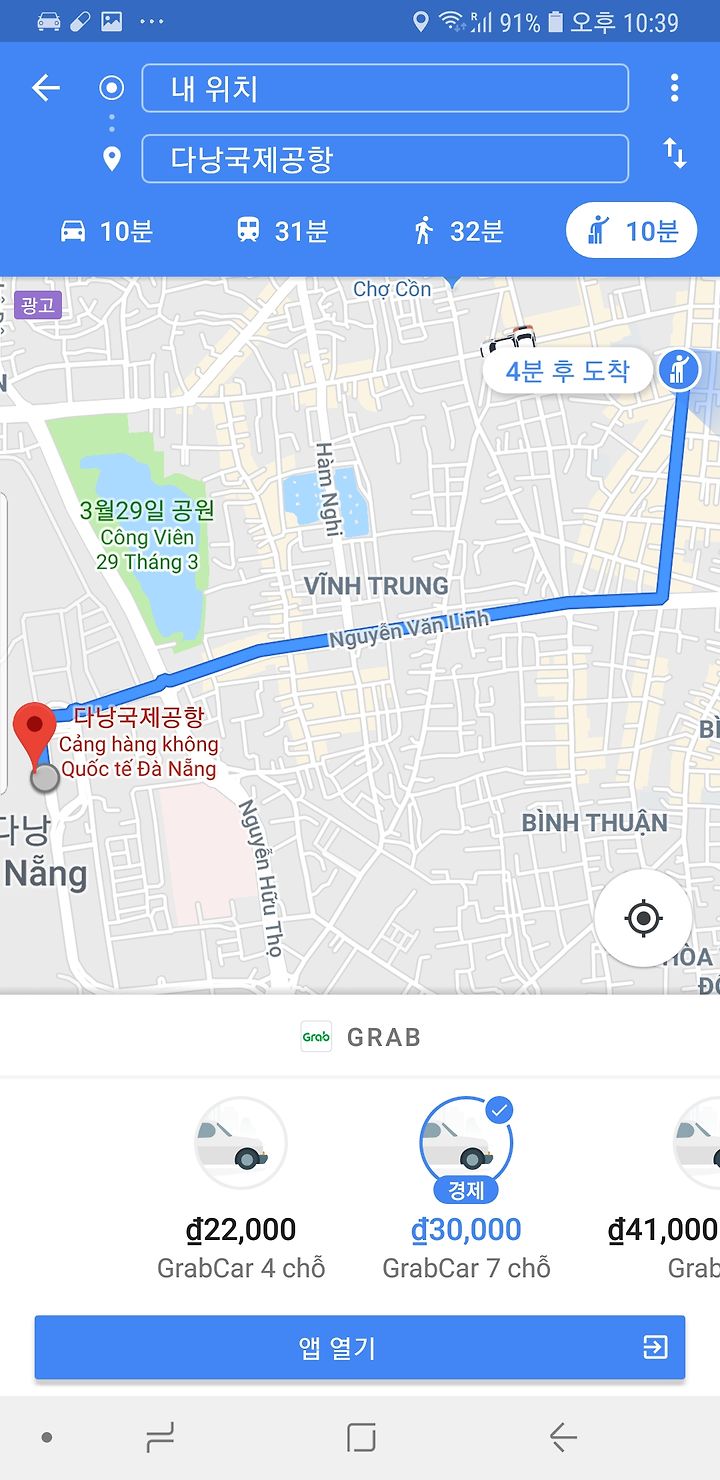Select the ride-hailing tab showing 10분
The width and height of the screenshot is (720, 1480).
click(x=632, y=231)
